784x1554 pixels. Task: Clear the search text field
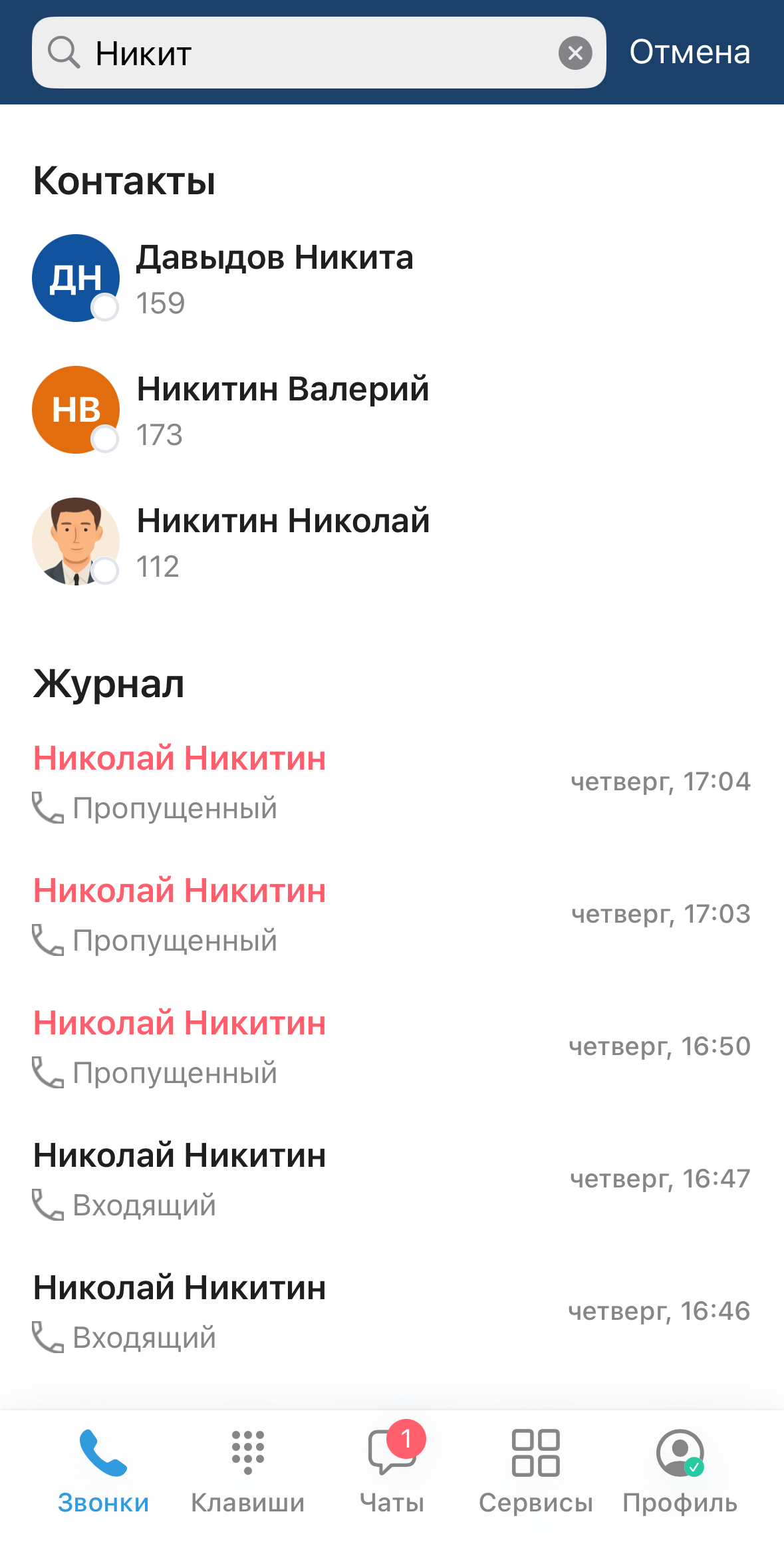(x=575, y=53)
